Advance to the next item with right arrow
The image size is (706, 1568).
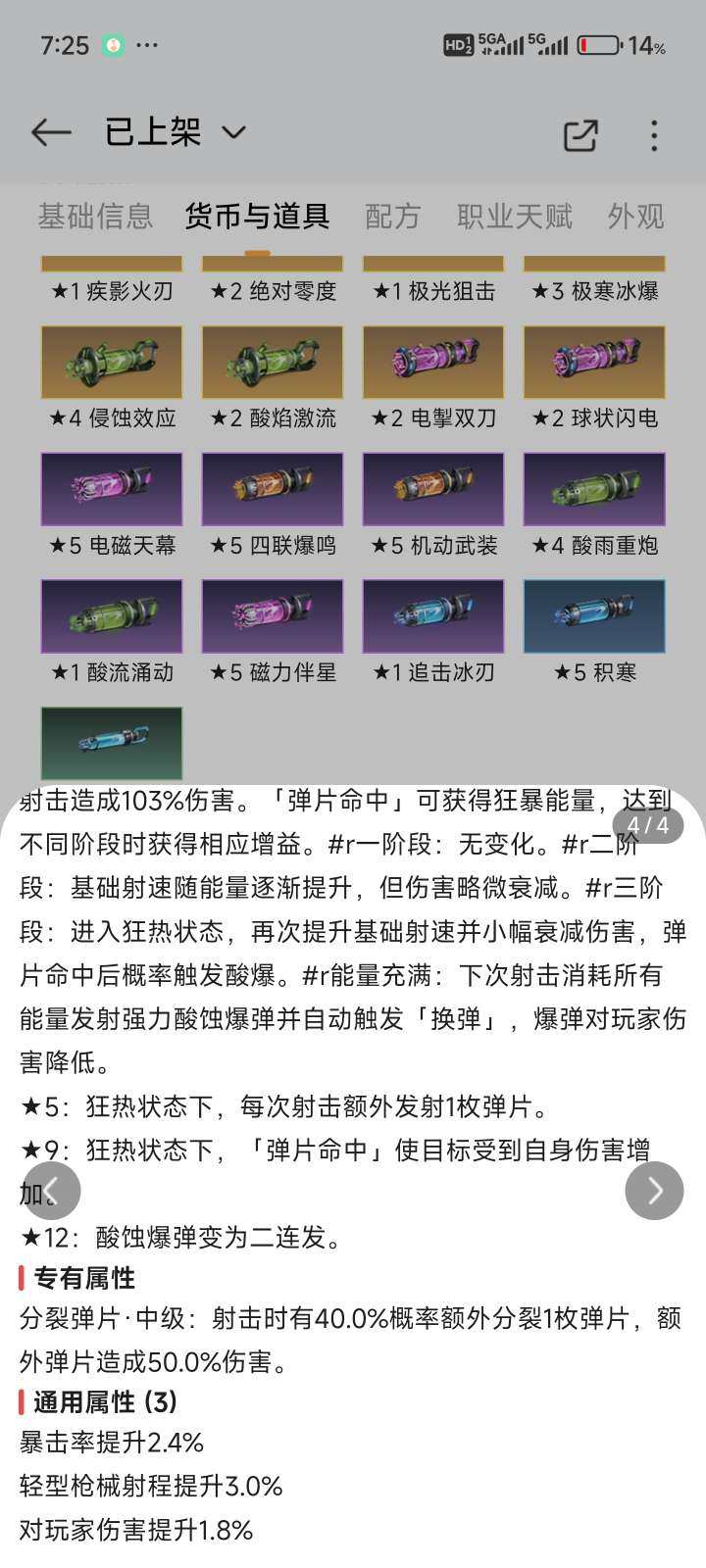[654, 1191]
